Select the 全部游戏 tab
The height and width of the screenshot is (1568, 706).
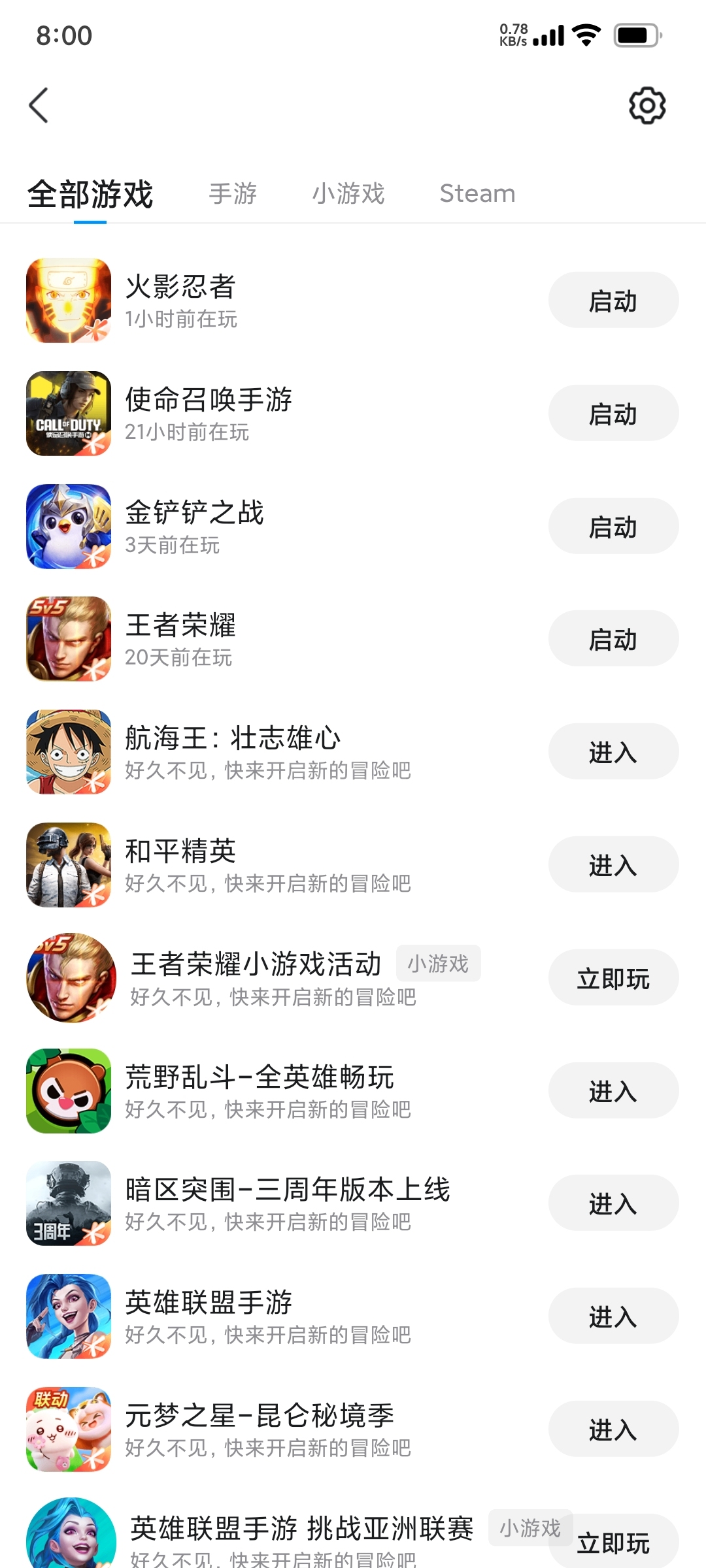tap(90, 195)
